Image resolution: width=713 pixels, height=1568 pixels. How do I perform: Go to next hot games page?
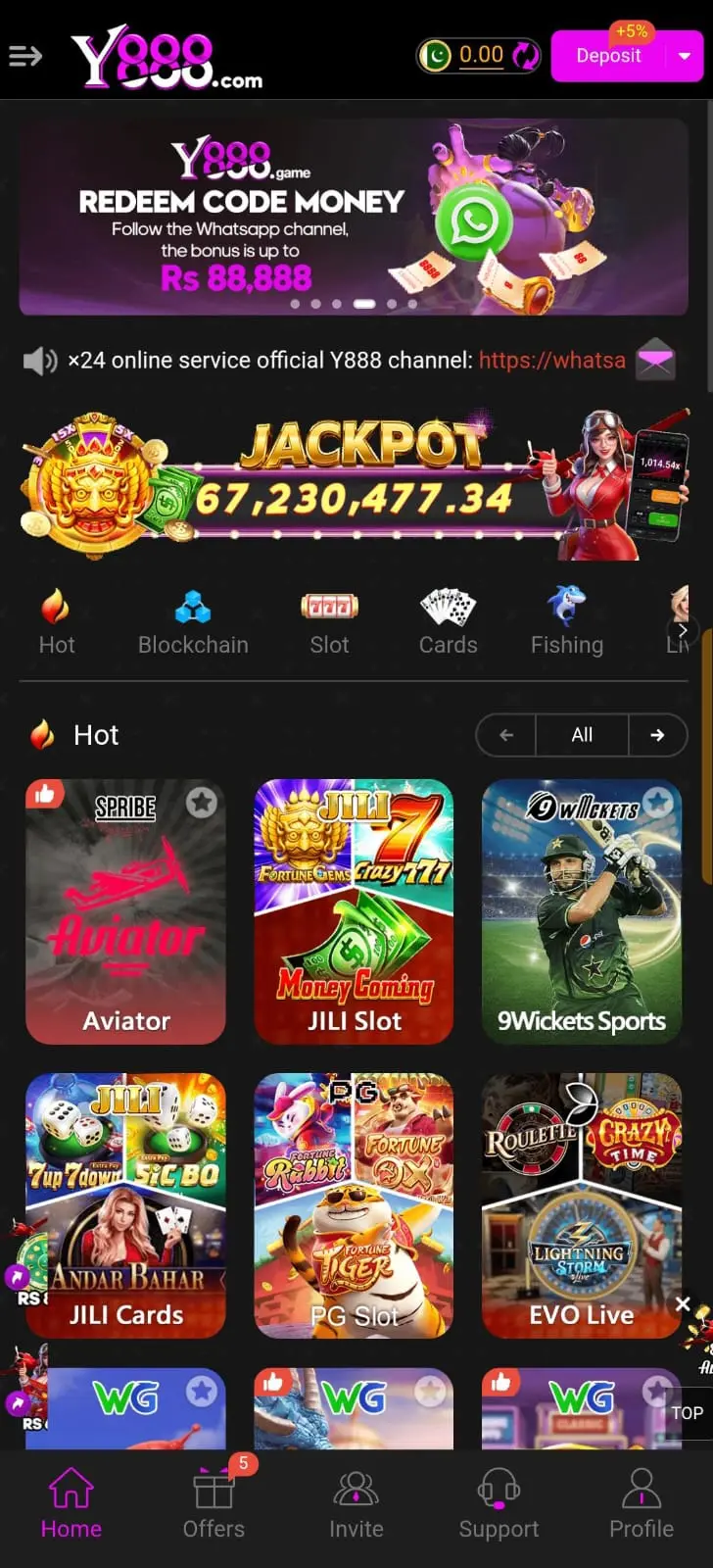[657, 735]
